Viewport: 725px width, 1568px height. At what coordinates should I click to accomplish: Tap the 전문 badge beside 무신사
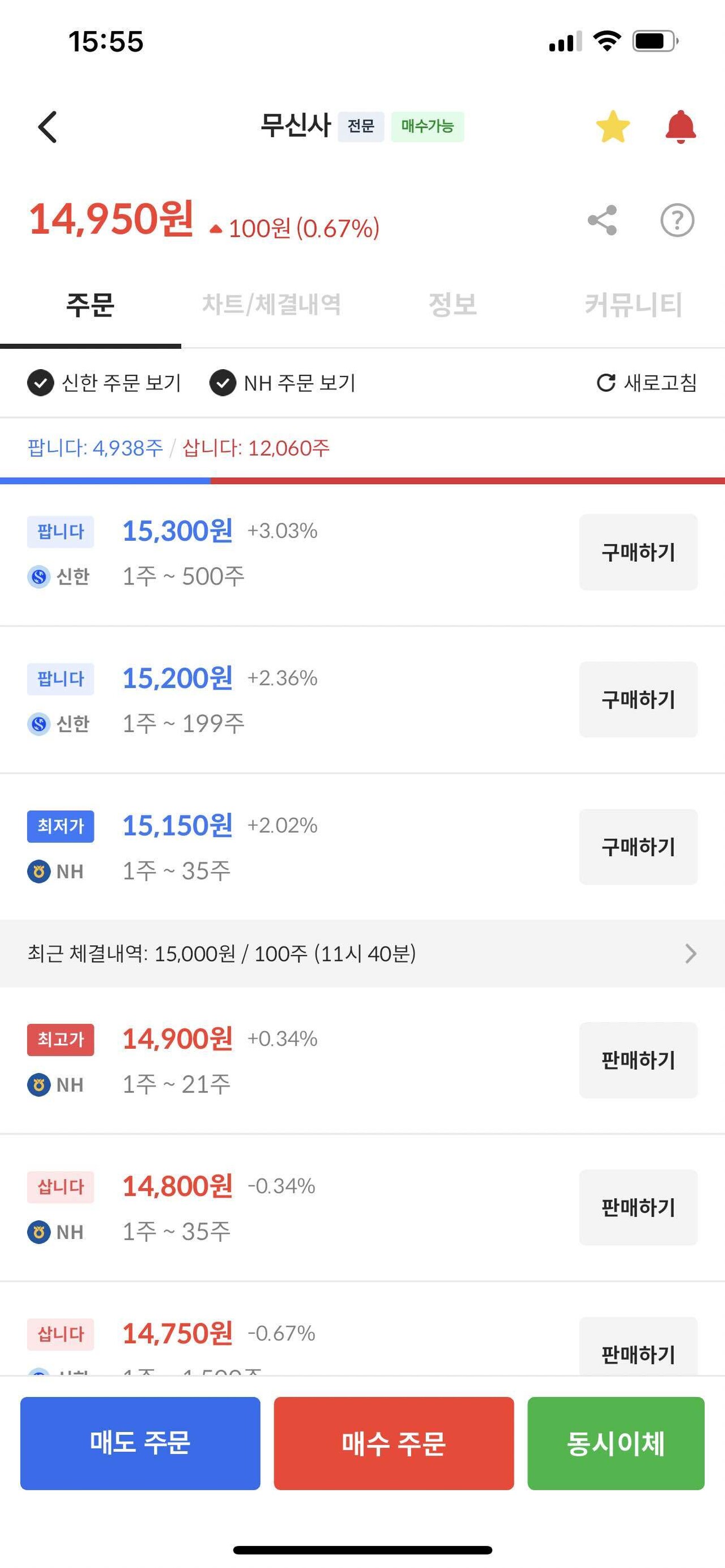pos(361,126)
